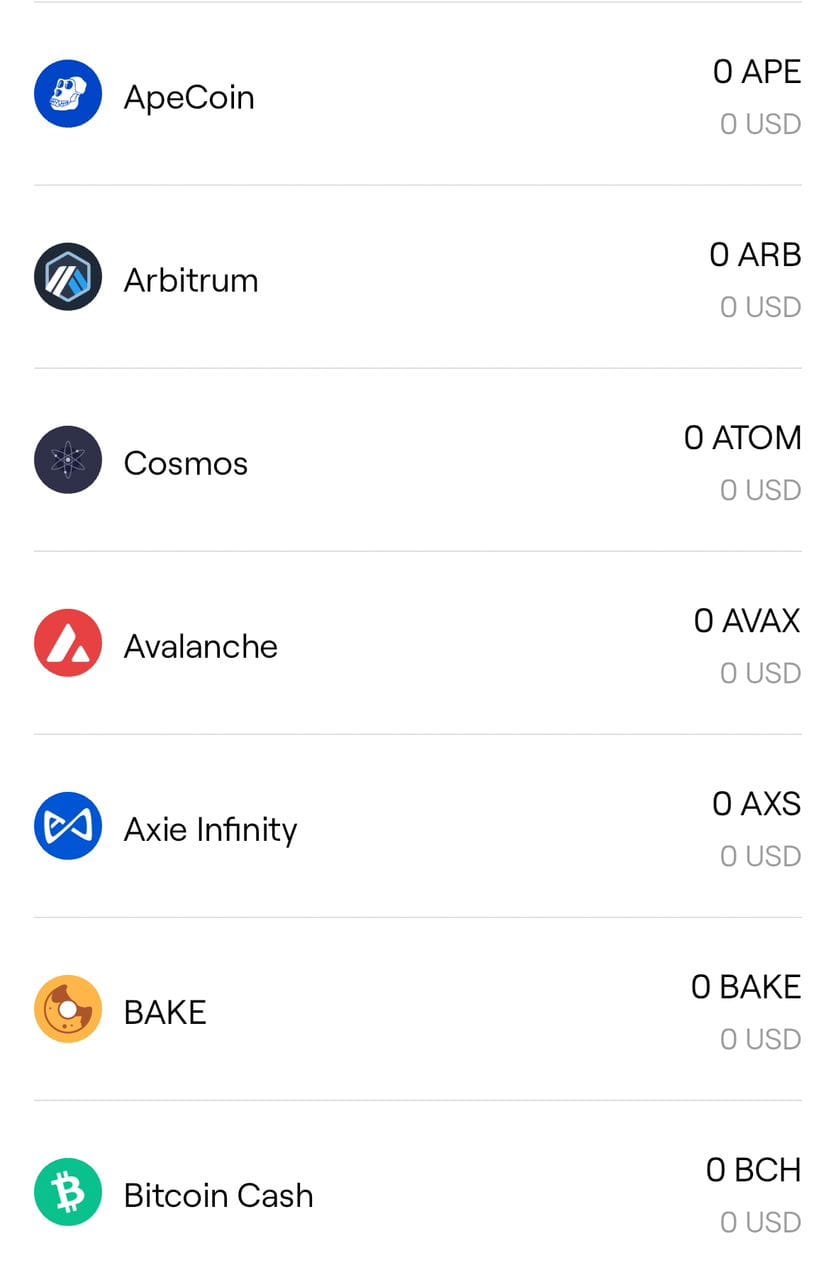836x1280 pixels.
Task: Open Avalanche asset details
Action: point(417,644)
